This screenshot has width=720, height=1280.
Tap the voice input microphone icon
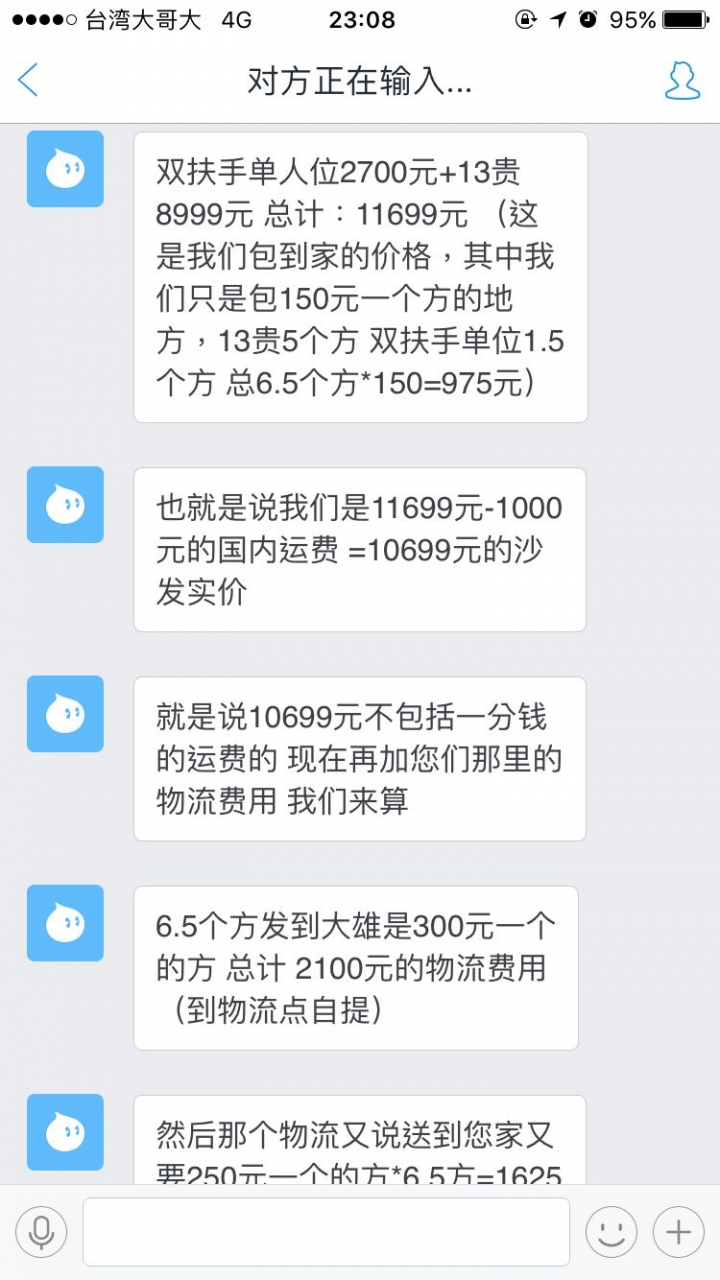41,1232
